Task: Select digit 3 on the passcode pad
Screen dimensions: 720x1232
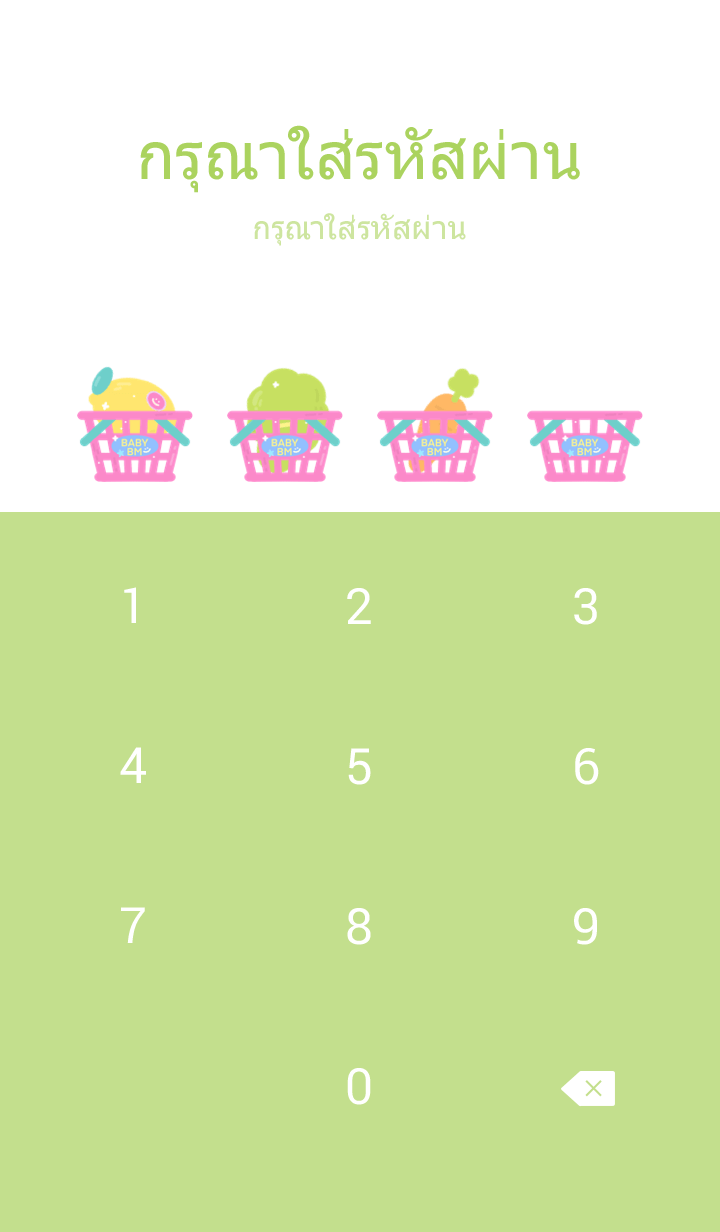Action: coord(586,607)
